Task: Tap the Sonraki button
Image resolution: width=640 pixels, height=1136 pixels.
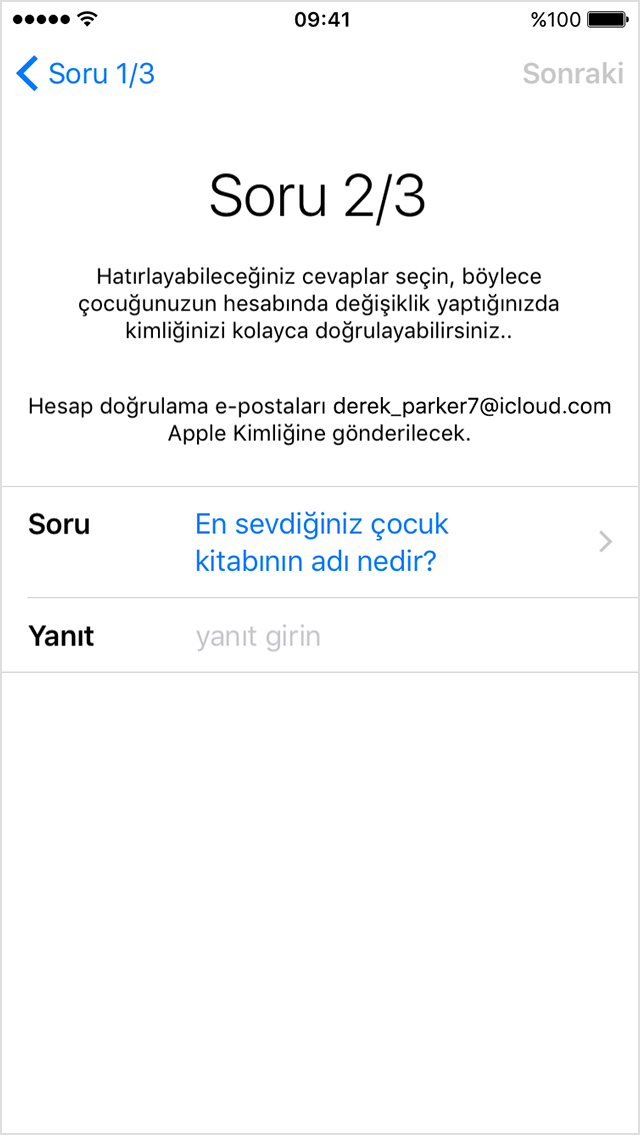Action: click(x=572, y=73)
